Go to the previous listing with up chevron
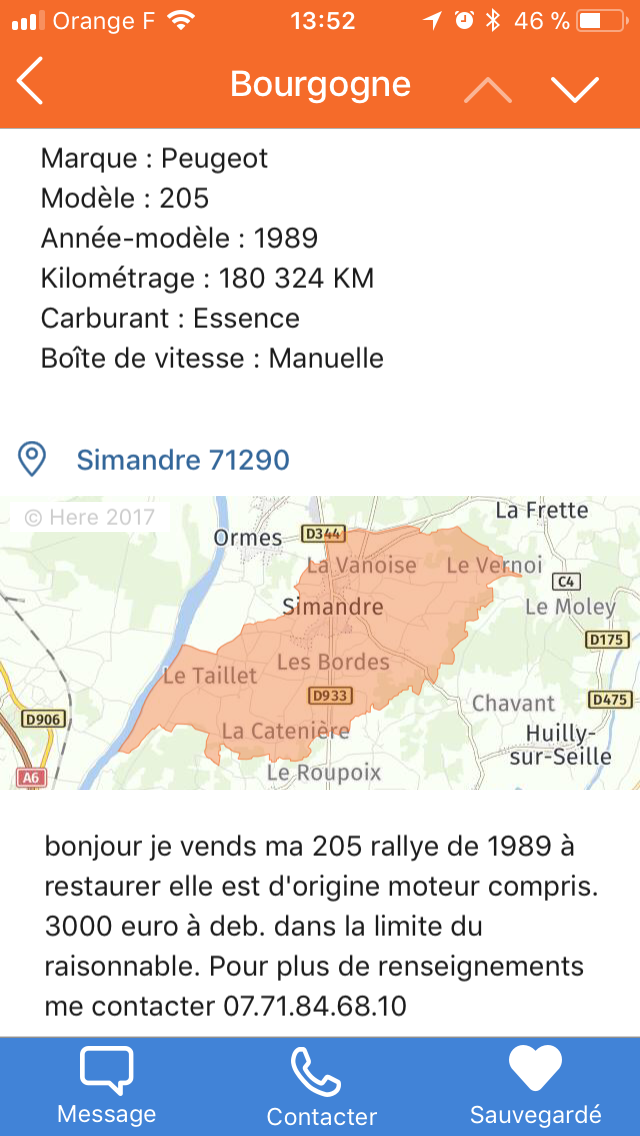Viewport: 640px width, 1136px height. [x=488, y=90]
